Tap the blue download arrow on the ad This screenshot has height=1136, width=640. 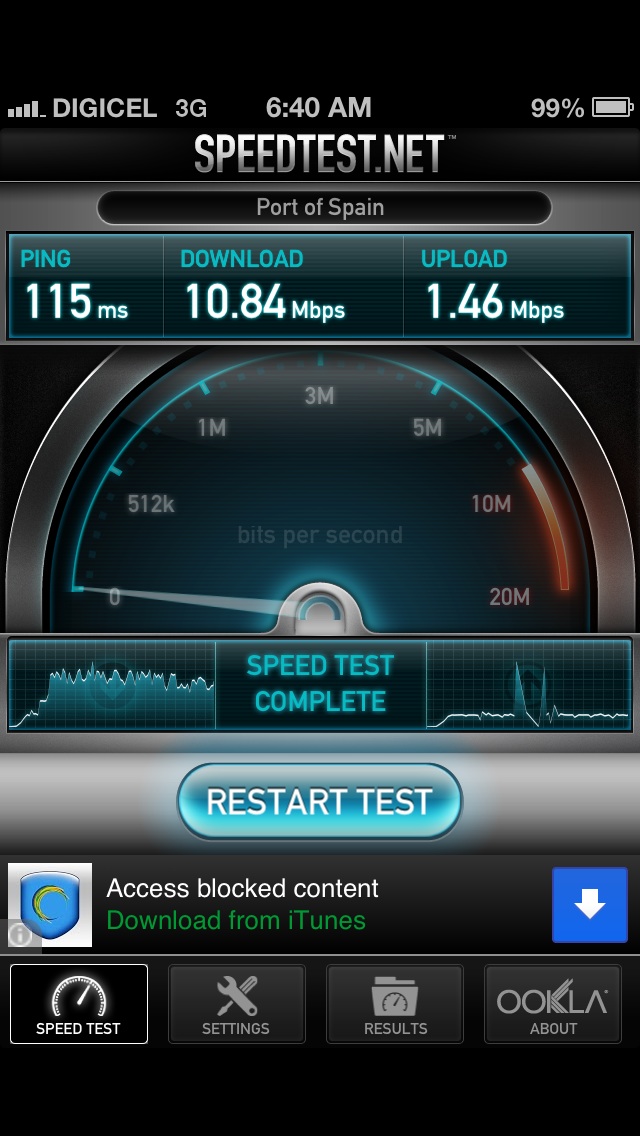(590, 904)
